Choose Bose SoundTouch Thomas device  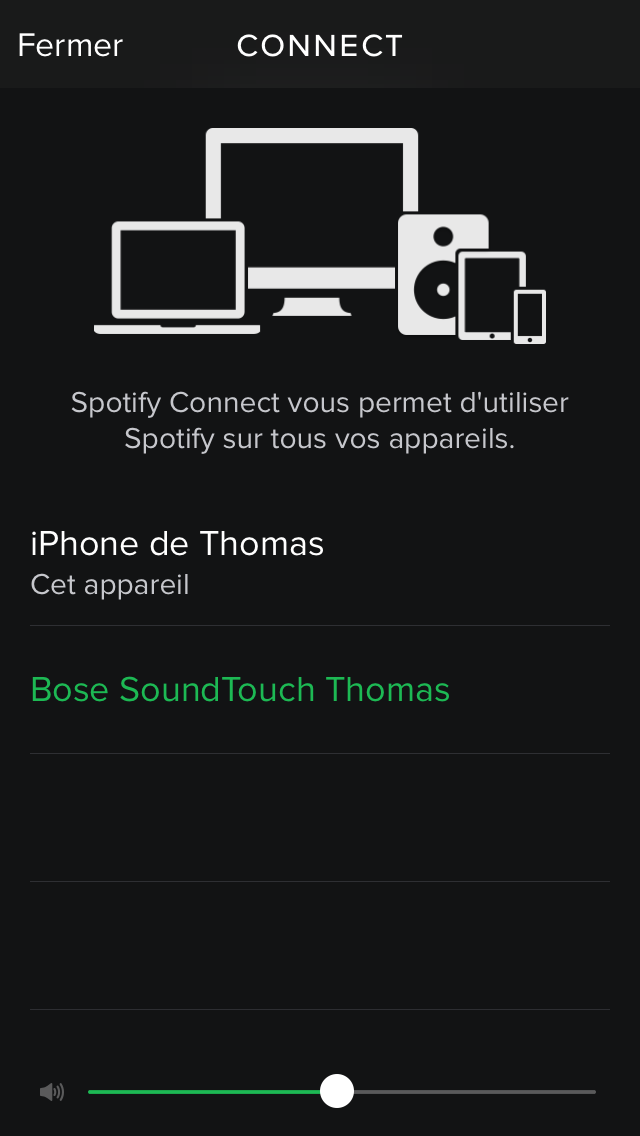(x=320, y=690)
